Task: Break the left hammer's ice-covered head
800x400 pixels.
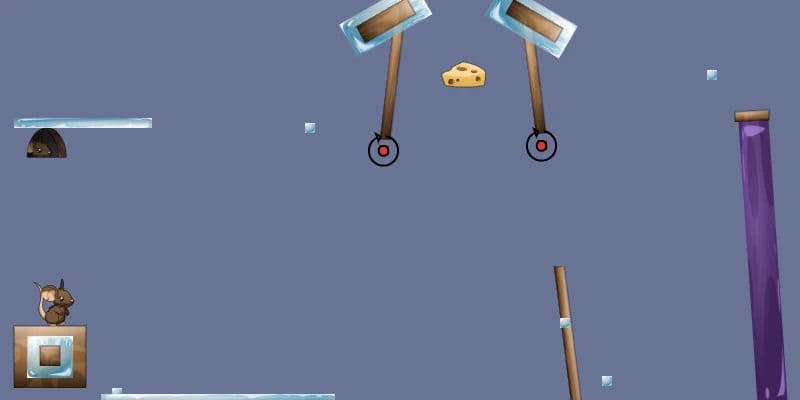Action: tap(385, 21)
